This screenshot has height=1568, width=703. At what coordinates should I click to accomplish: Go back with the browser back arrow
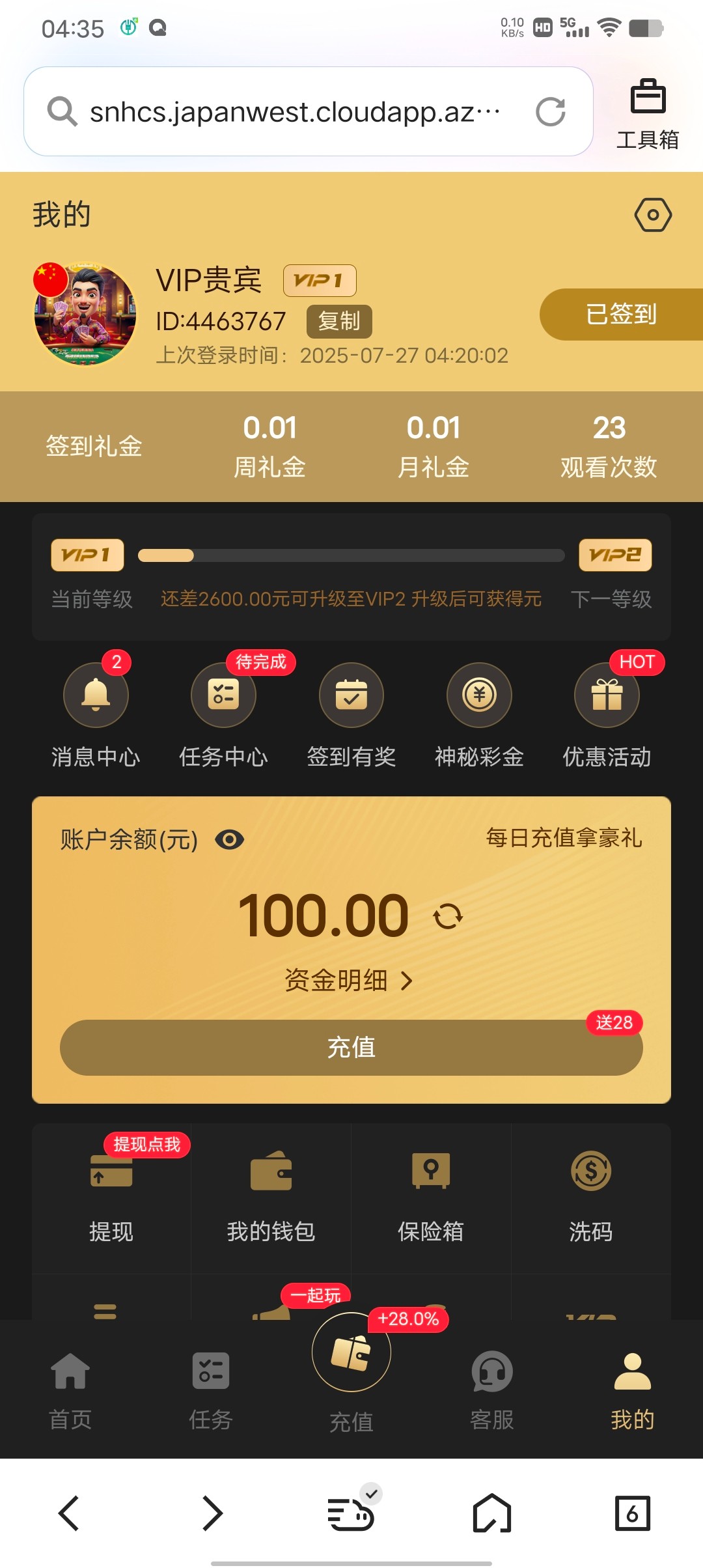(69, 1513)
